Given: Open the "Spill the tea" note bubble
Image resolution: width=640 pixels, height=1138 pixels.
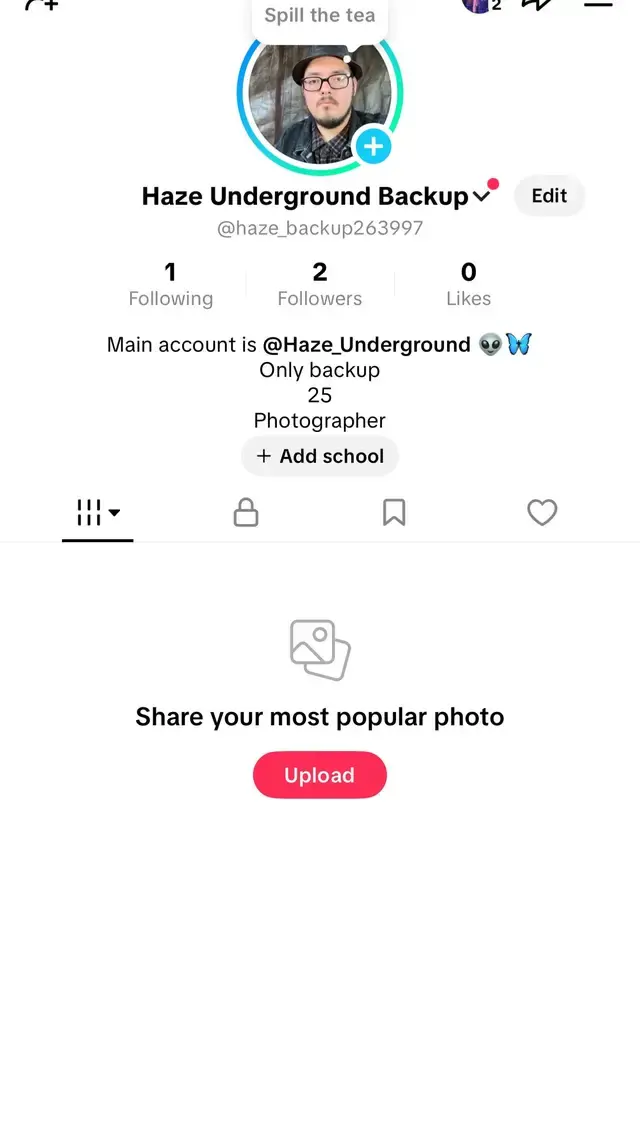Looking at the screenshot, I should (x=319, y=16).
